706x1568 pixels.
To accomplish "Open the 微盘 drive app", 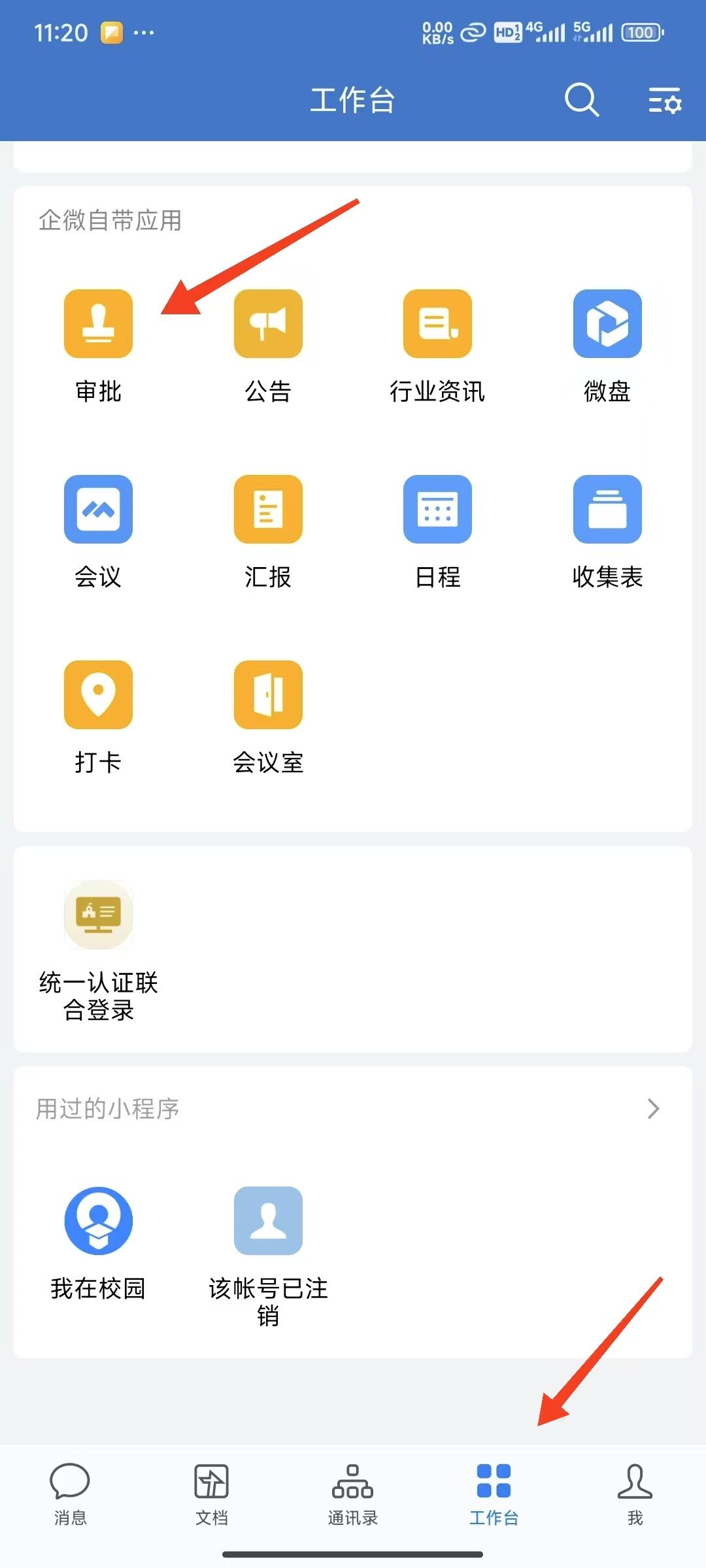I will (x=607, y=324).
